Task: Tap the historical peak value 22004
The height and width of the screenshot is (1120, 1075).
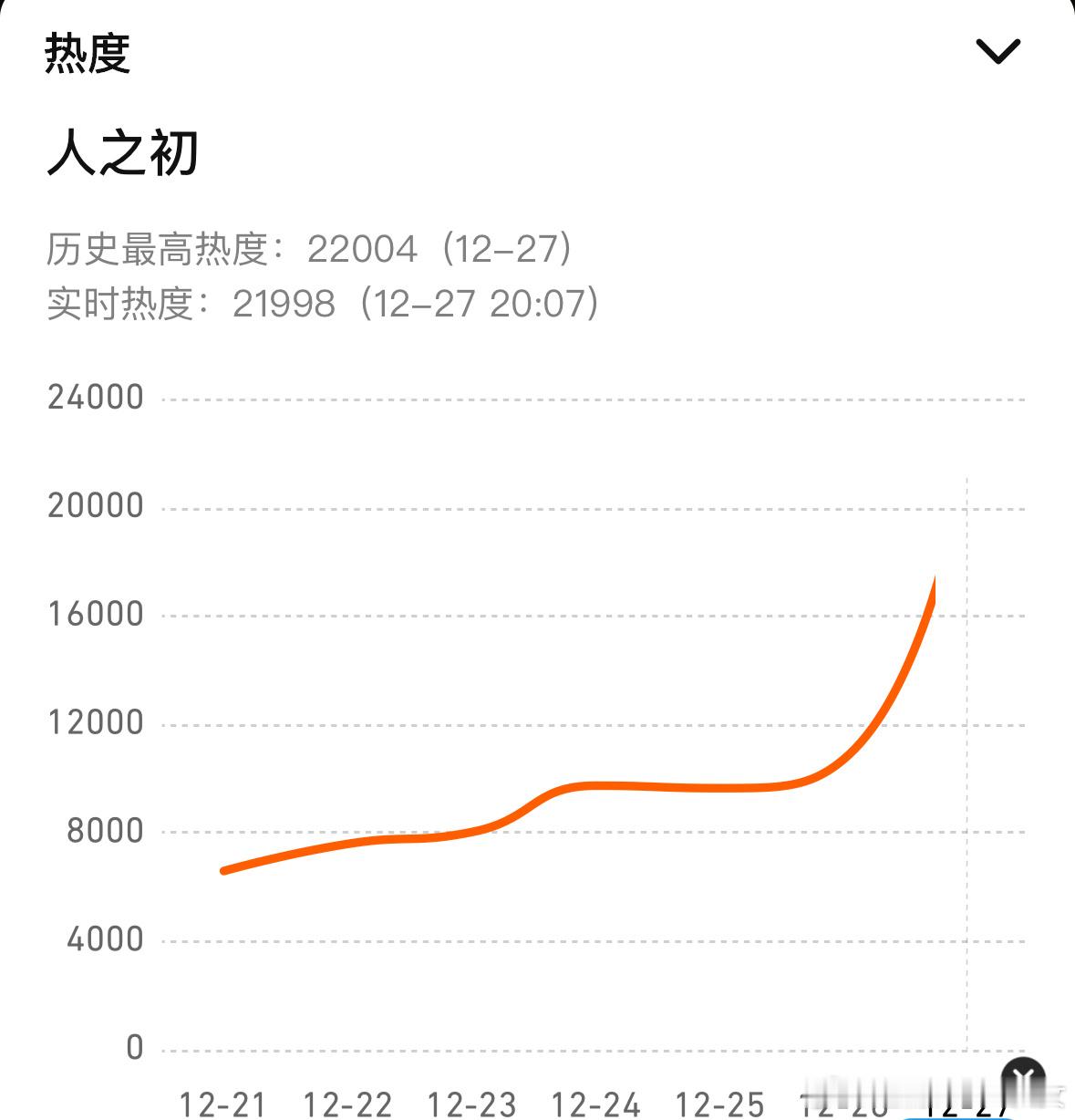Action: (x=361, y=248)
